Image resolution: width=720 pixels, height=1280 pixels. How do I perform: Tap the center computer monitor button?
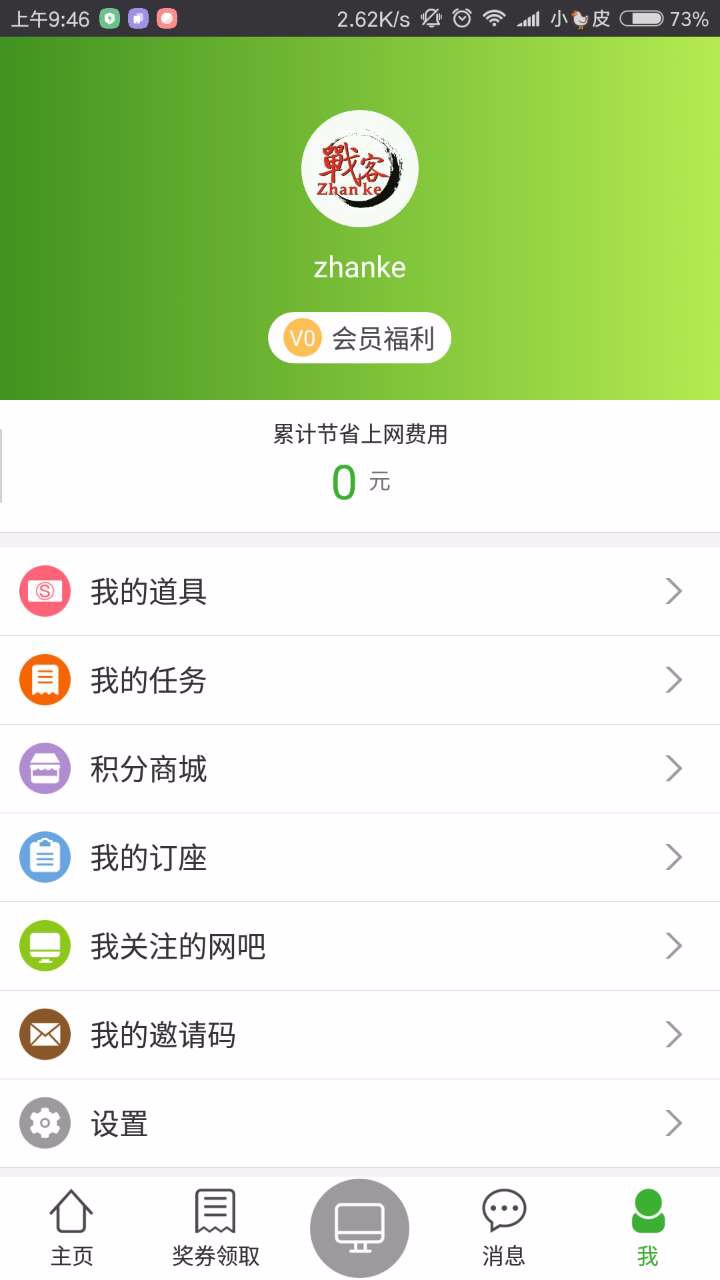tap(360, 1228)
